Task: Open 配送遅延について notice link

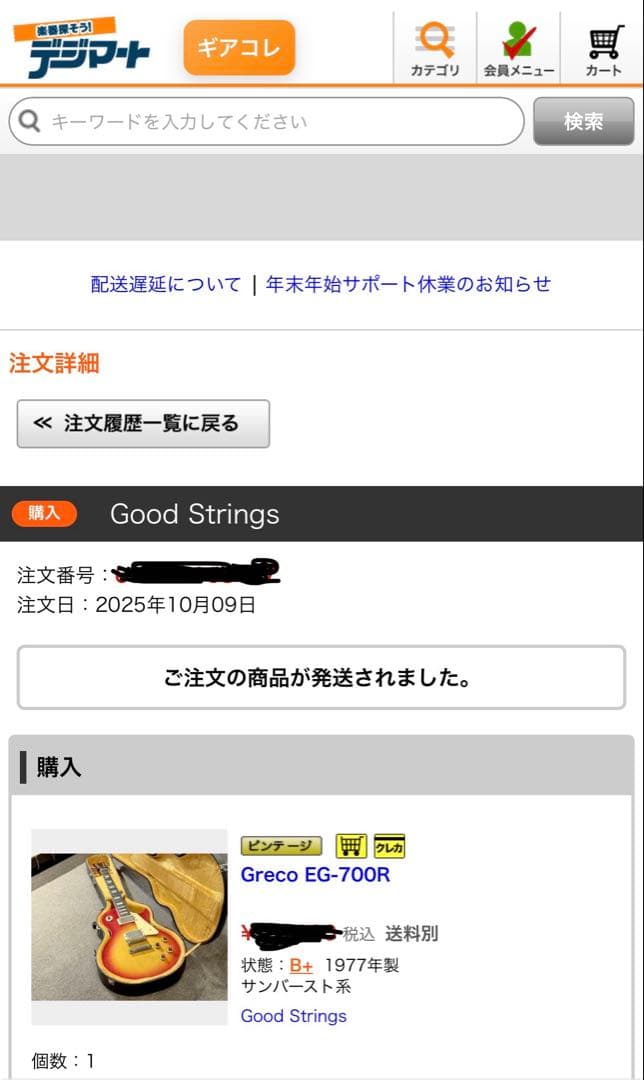Action: click(x=166, y=284)
